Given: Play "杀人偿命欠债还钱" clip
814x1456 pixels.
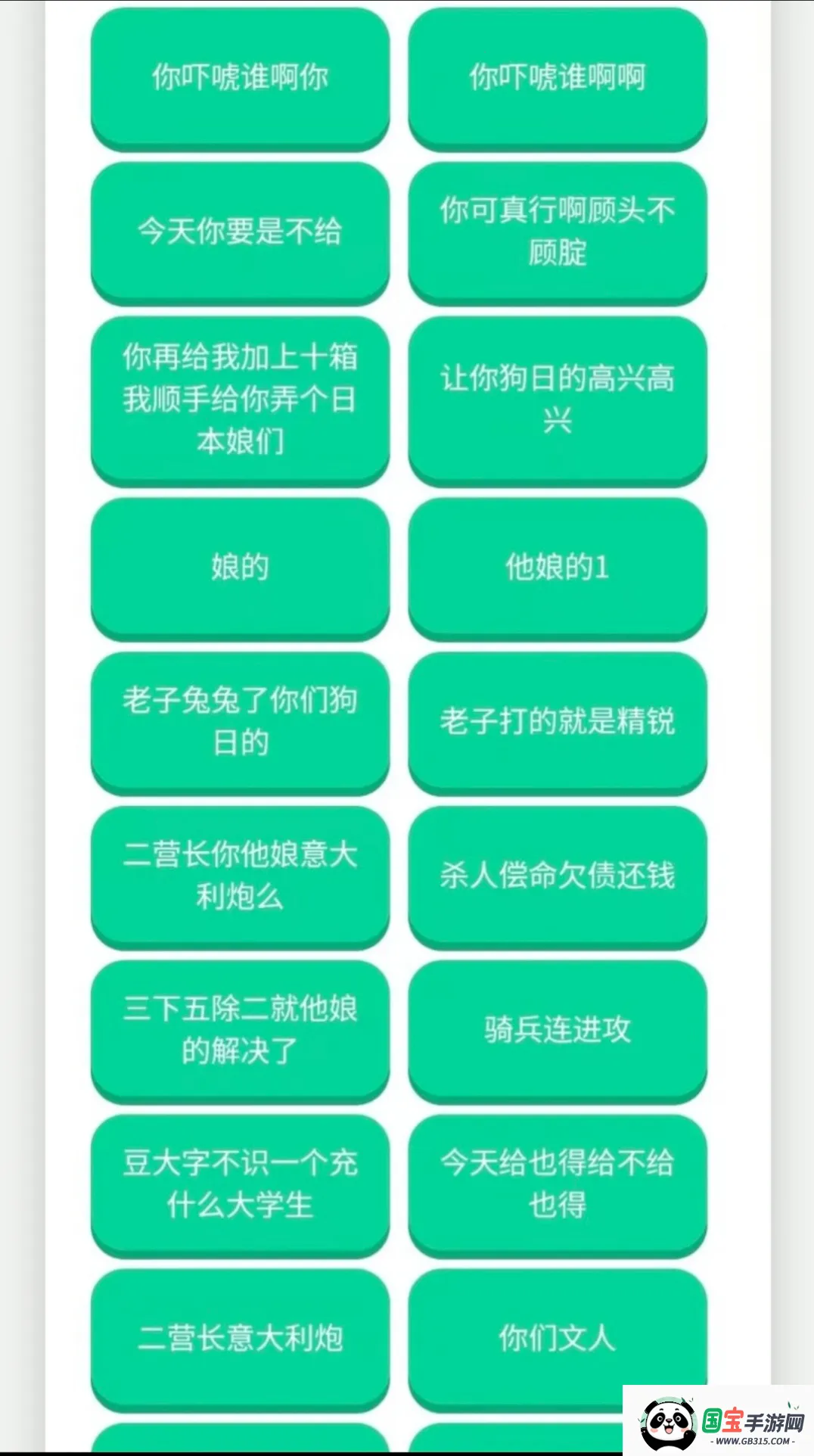Looking at the screenshot, I should point(558,878).
